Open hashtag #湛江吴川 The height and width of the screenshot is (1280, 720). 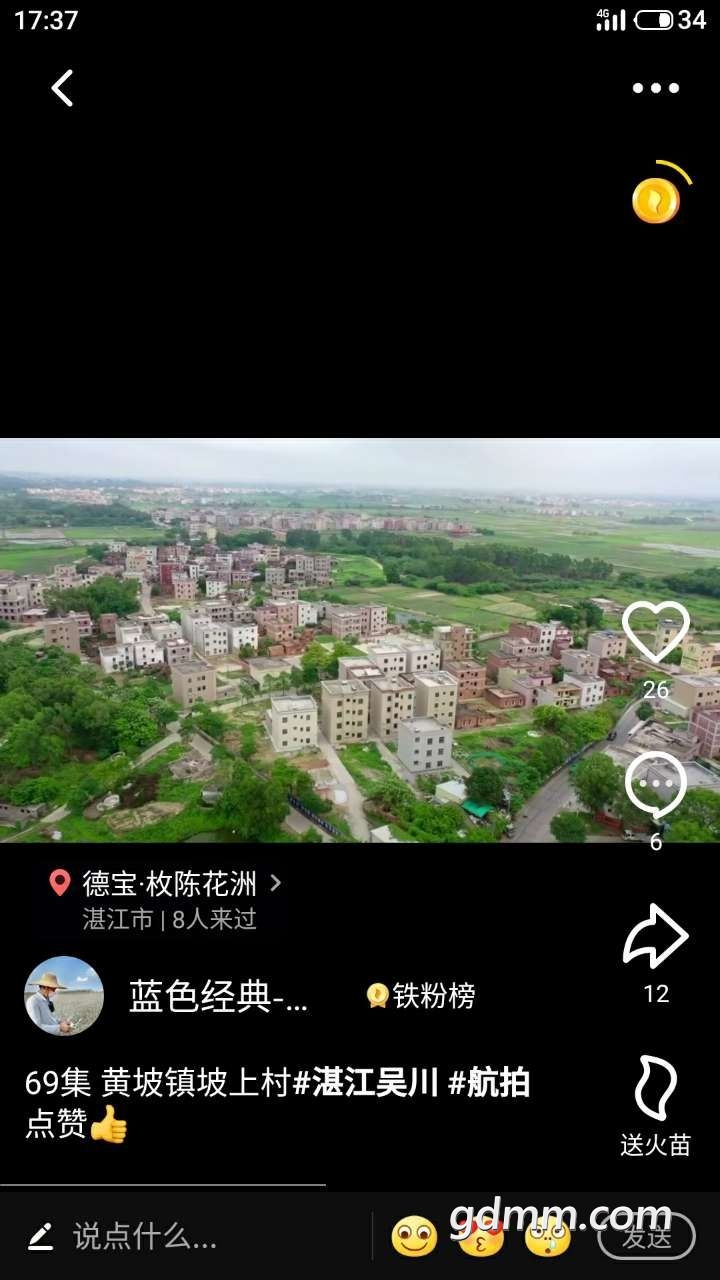click(366, 1083)
